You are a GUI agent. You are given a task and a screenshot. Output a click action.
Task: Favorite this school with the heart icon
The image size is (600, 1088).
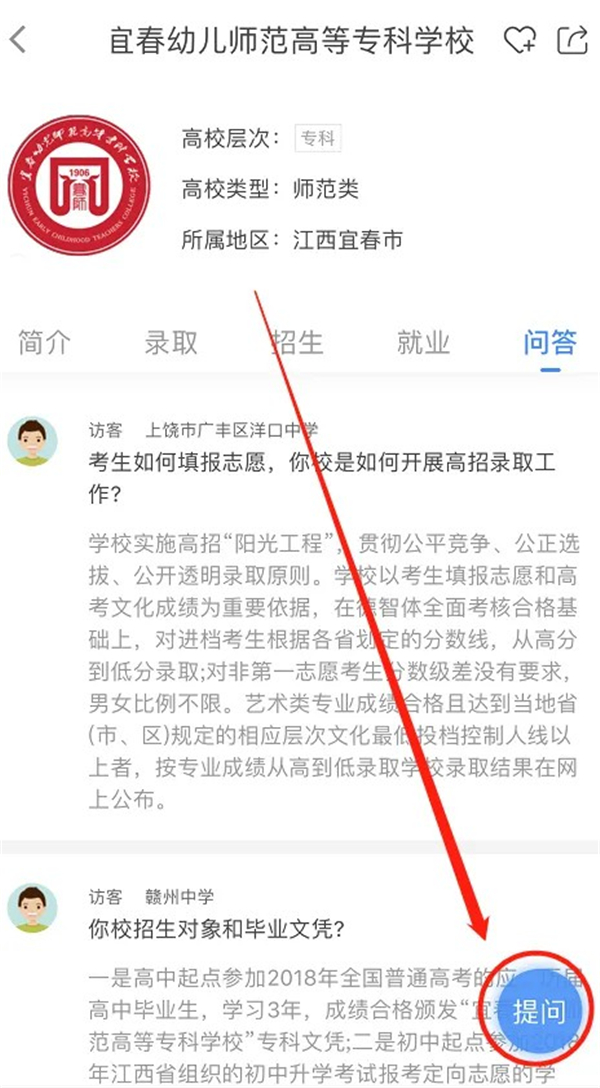519,41
